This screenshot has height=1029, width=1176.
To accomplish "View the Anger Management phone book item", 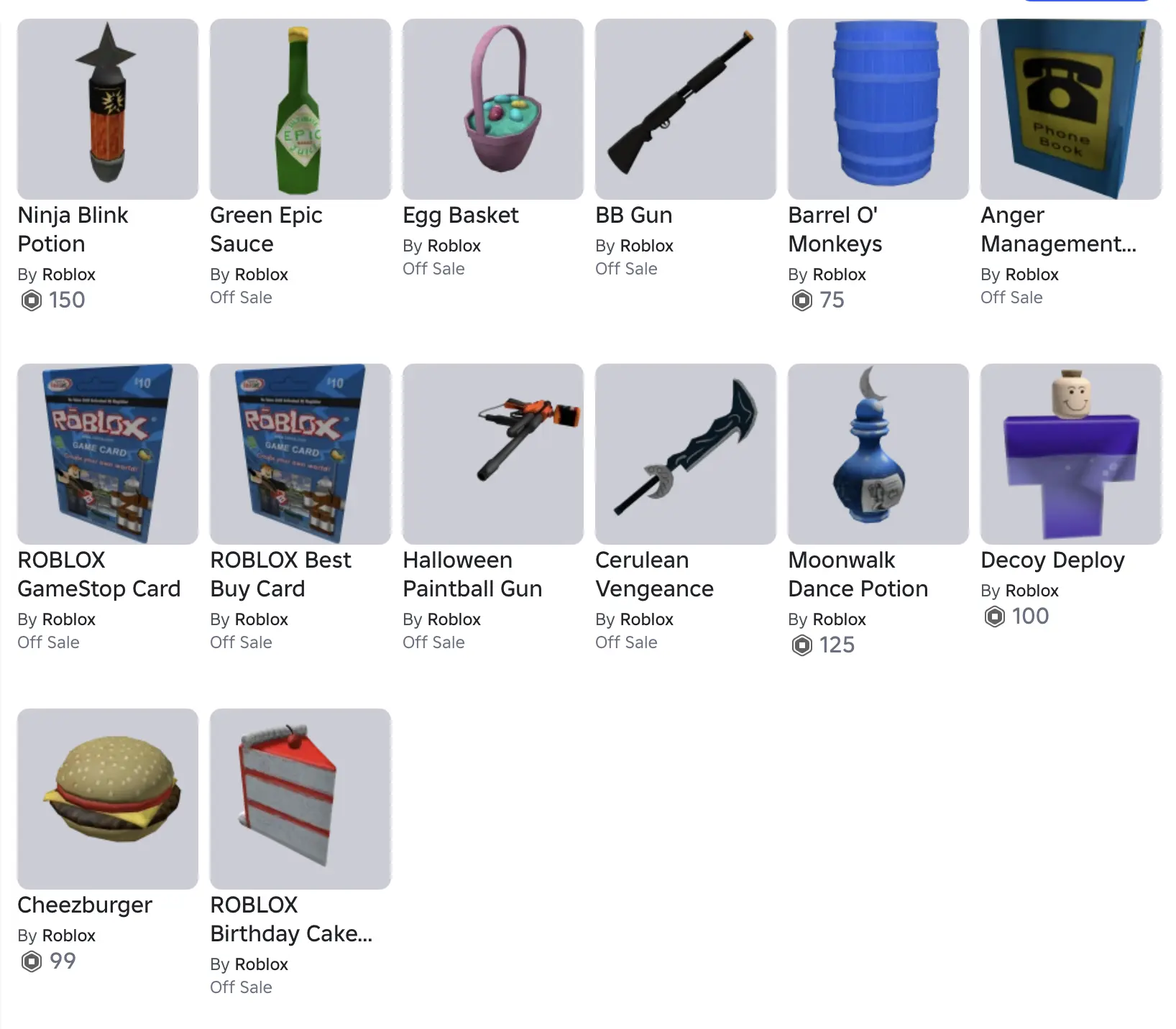I will click(1071, 109).
